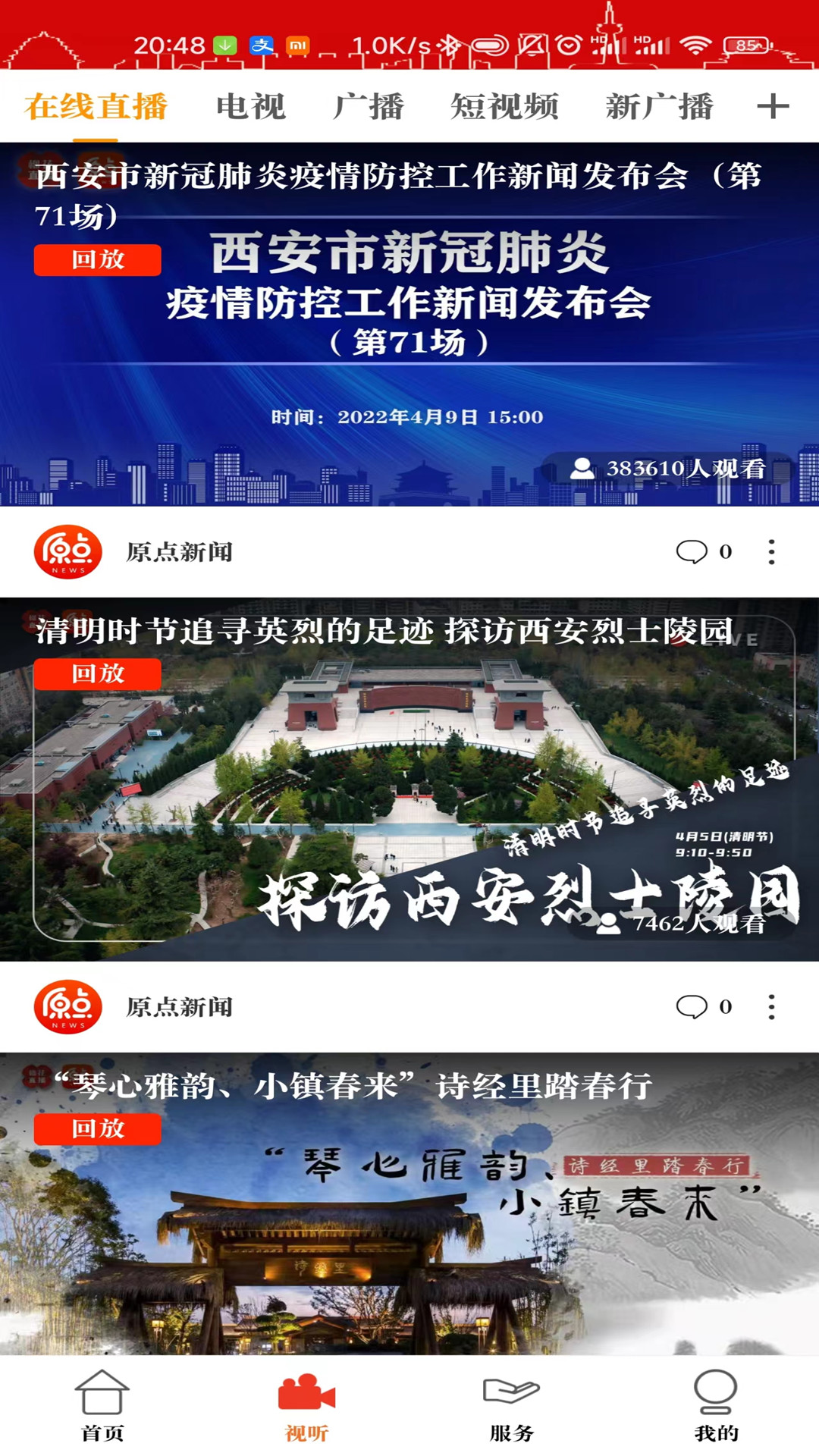819x1456 pixels.
Task: Select the 新广播 channel tab
Action: tap(659, 108)
